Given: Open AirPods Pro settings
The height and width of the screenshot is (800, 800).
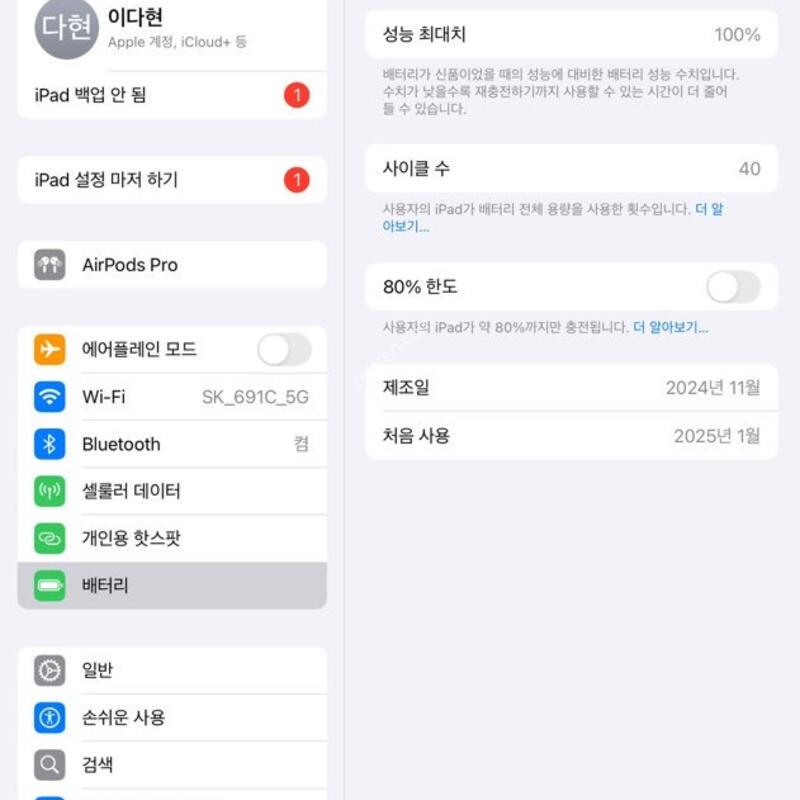Looking at the screenshot, I should click(172, 265).
